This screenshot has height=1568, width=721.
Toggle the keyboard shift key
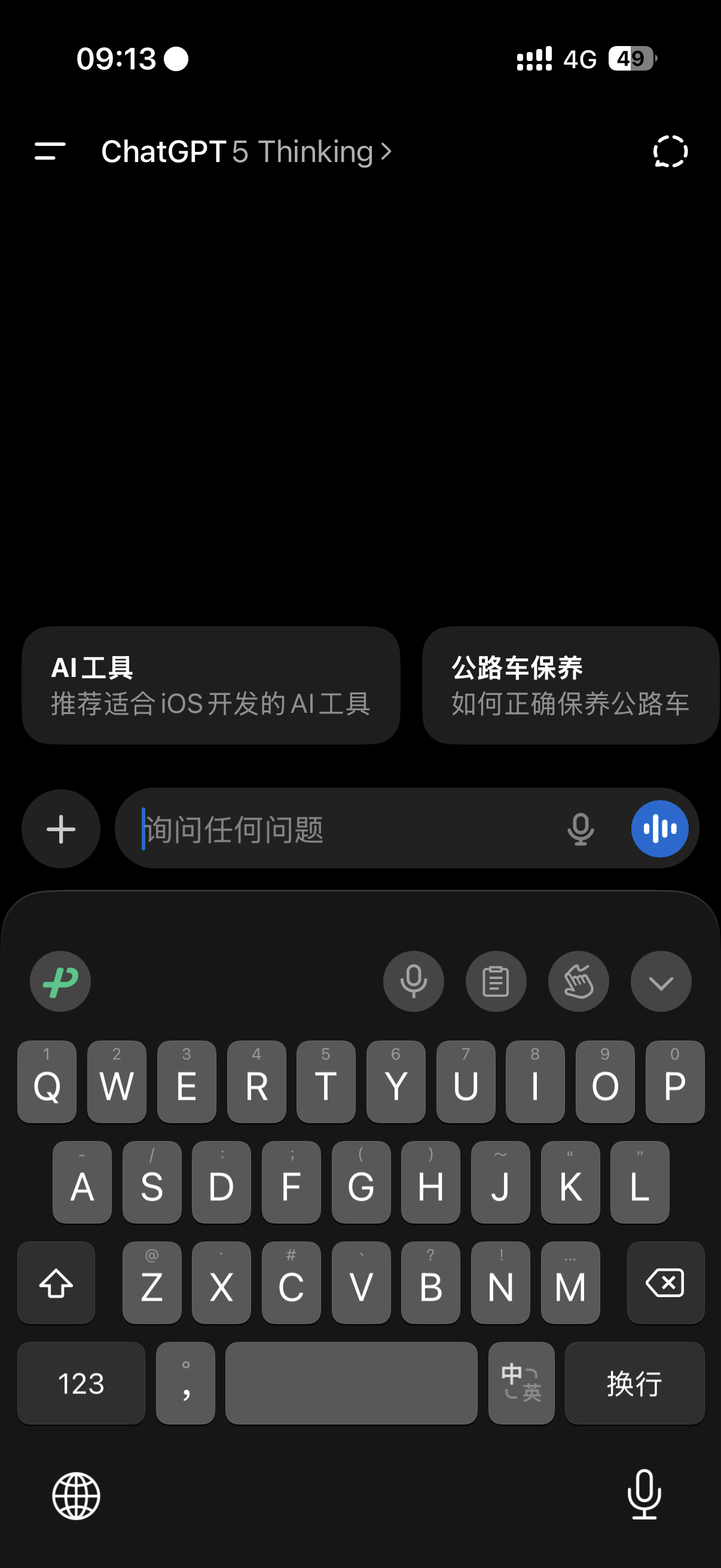[56, 1283]
